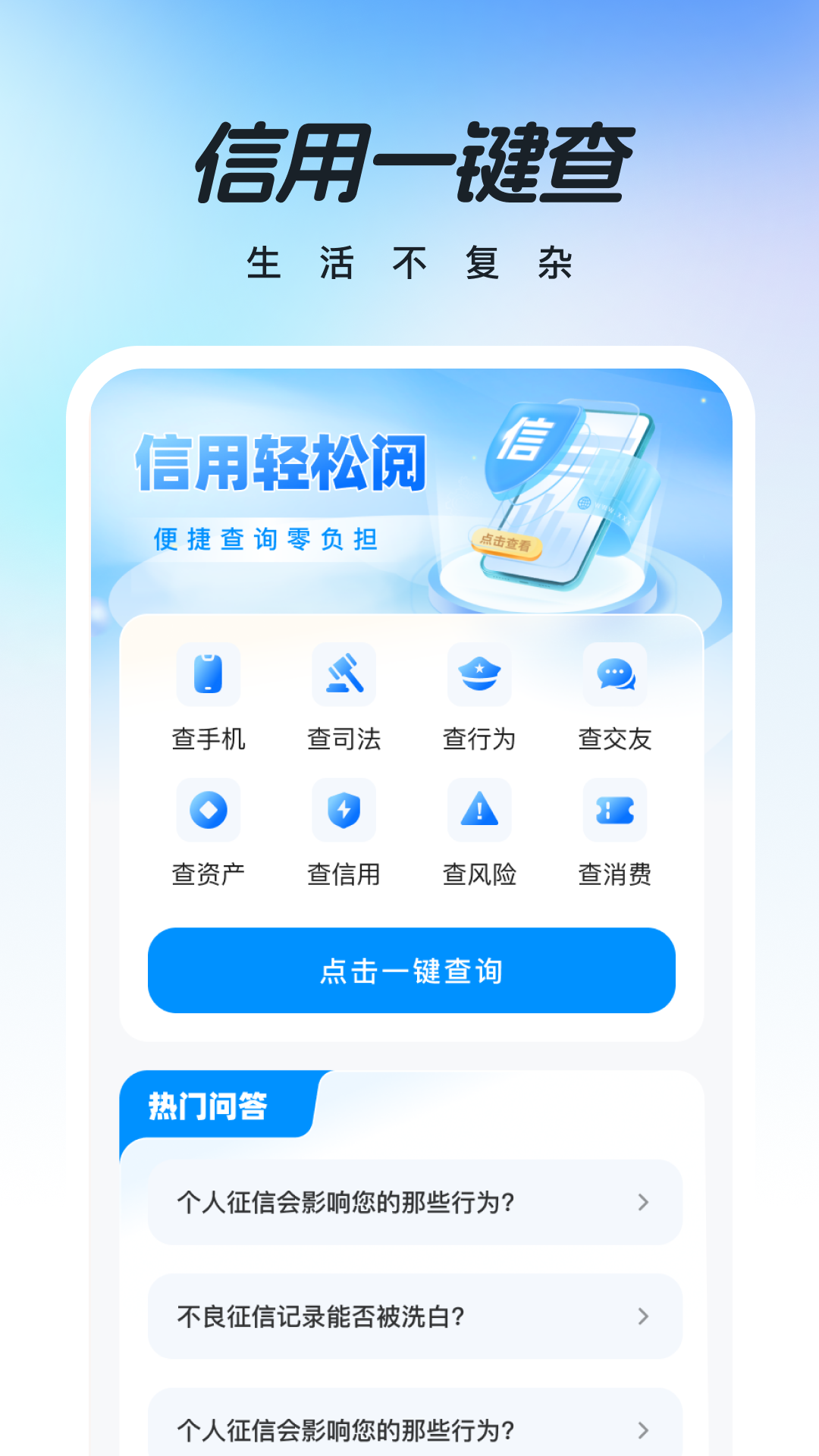Select the 查风险 risk check warning icon
819x1456 pixels.
(479, 810)
